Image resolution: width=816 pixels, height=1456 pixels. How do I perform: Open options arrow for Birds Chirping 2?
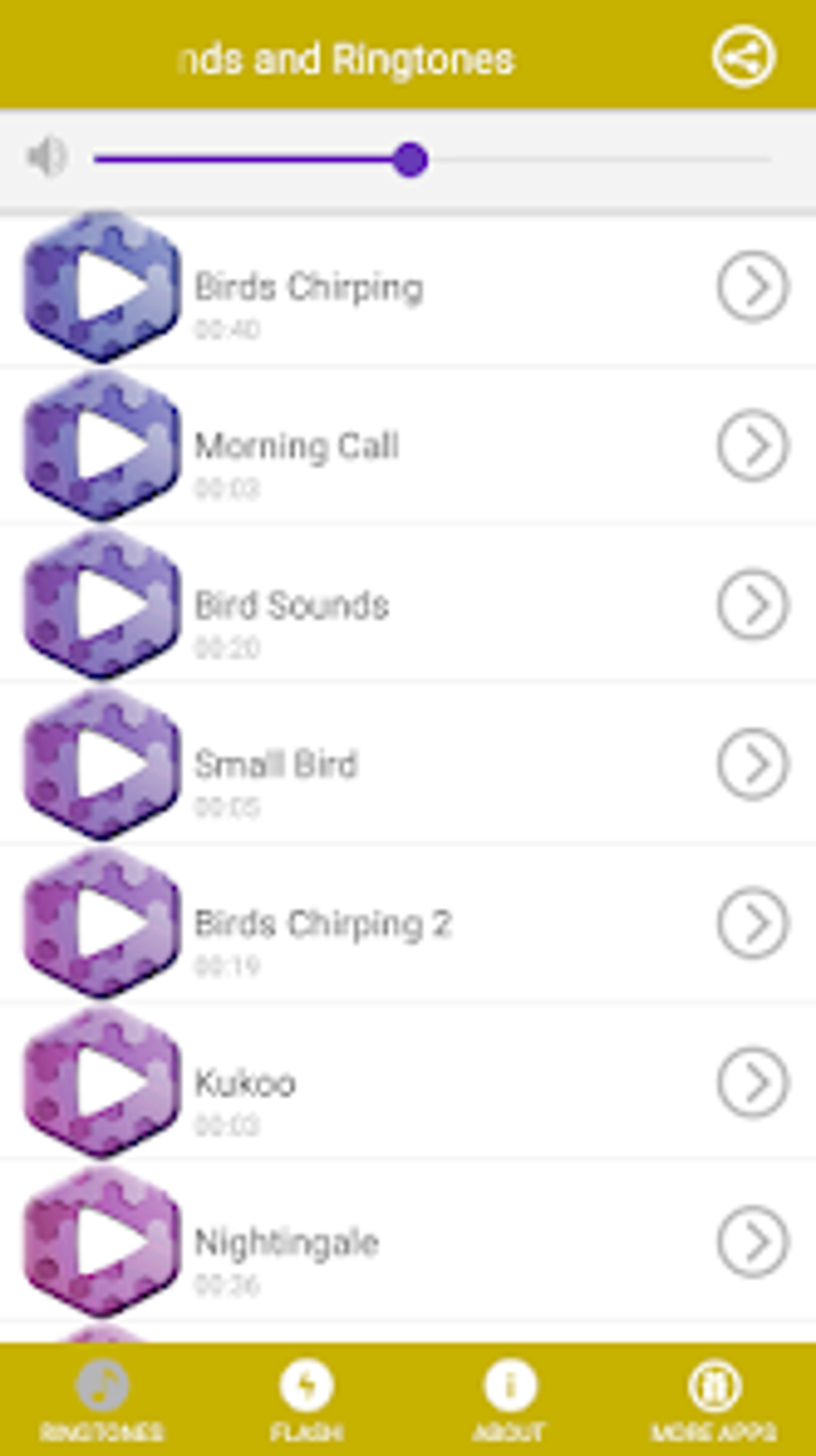click(752, 923)
